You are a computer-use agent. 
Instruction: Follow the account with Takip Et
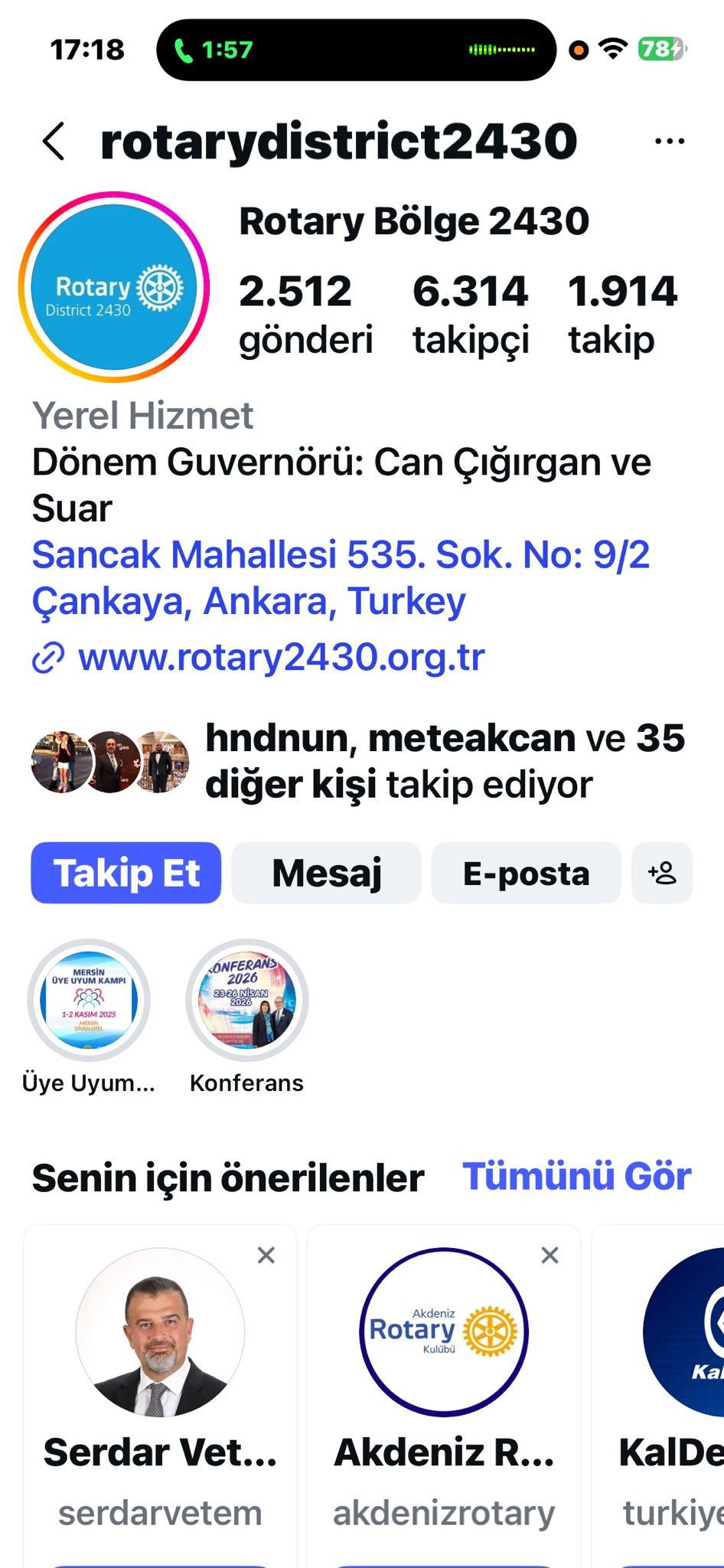tap(126, 873)
